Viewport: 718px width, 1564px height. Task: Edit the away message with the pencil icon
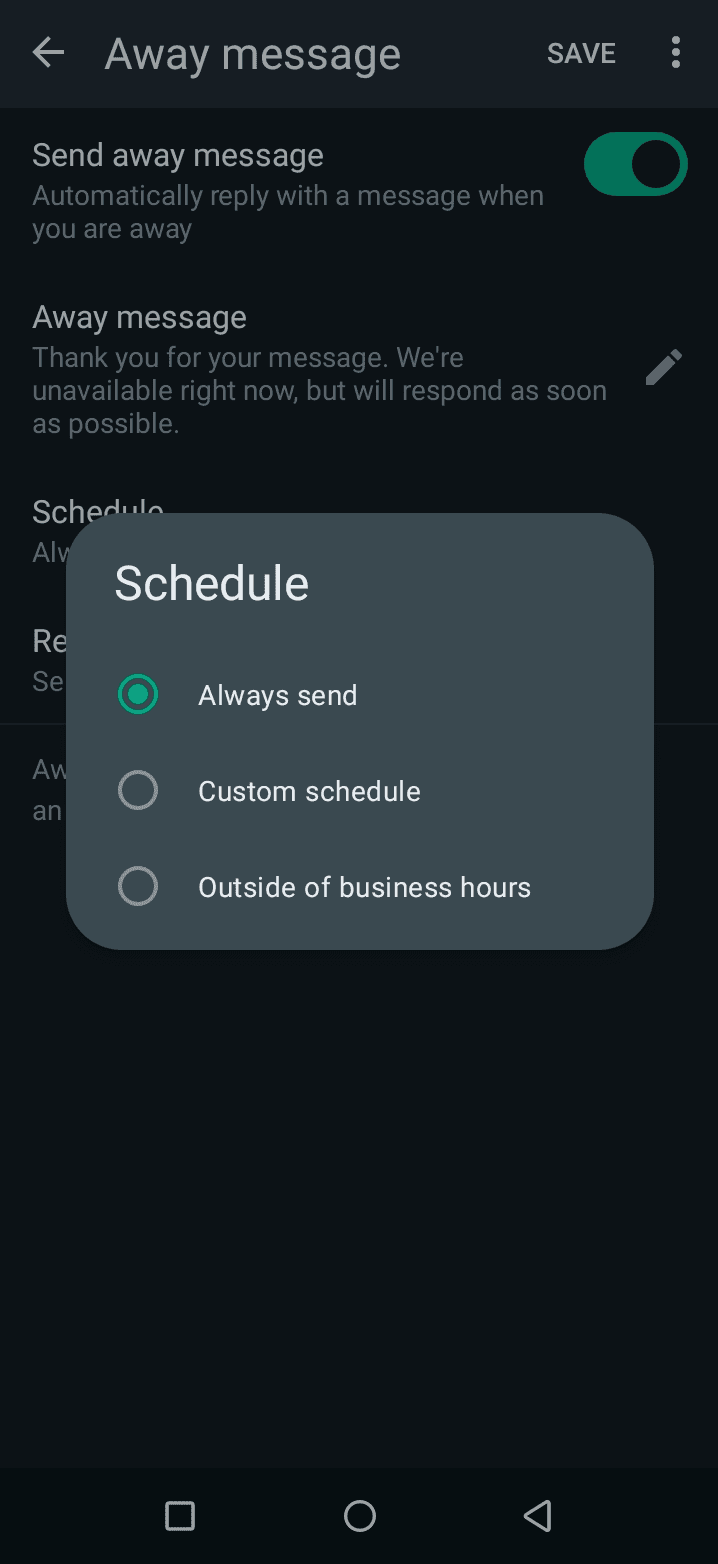pyautogui.click(x=663, y=367)
